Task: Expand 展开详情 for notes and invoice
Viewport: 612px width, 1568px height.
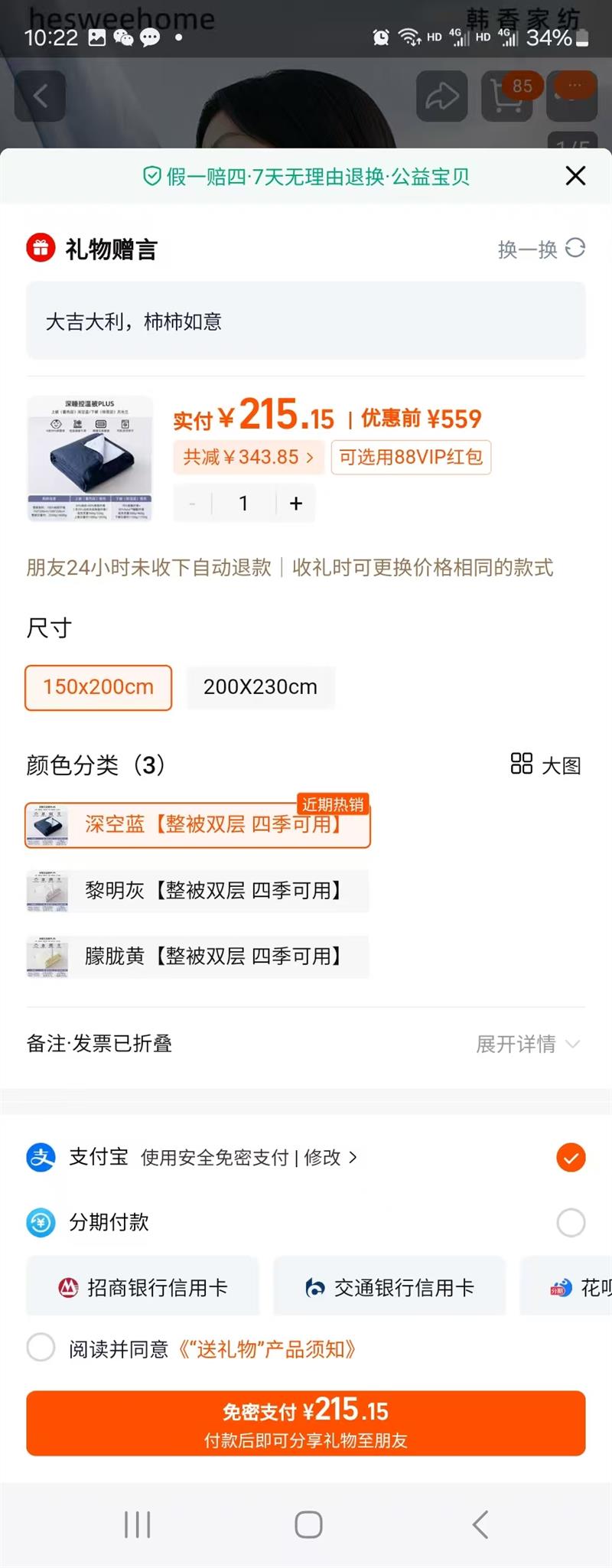Action: [x=528, y=1044]
